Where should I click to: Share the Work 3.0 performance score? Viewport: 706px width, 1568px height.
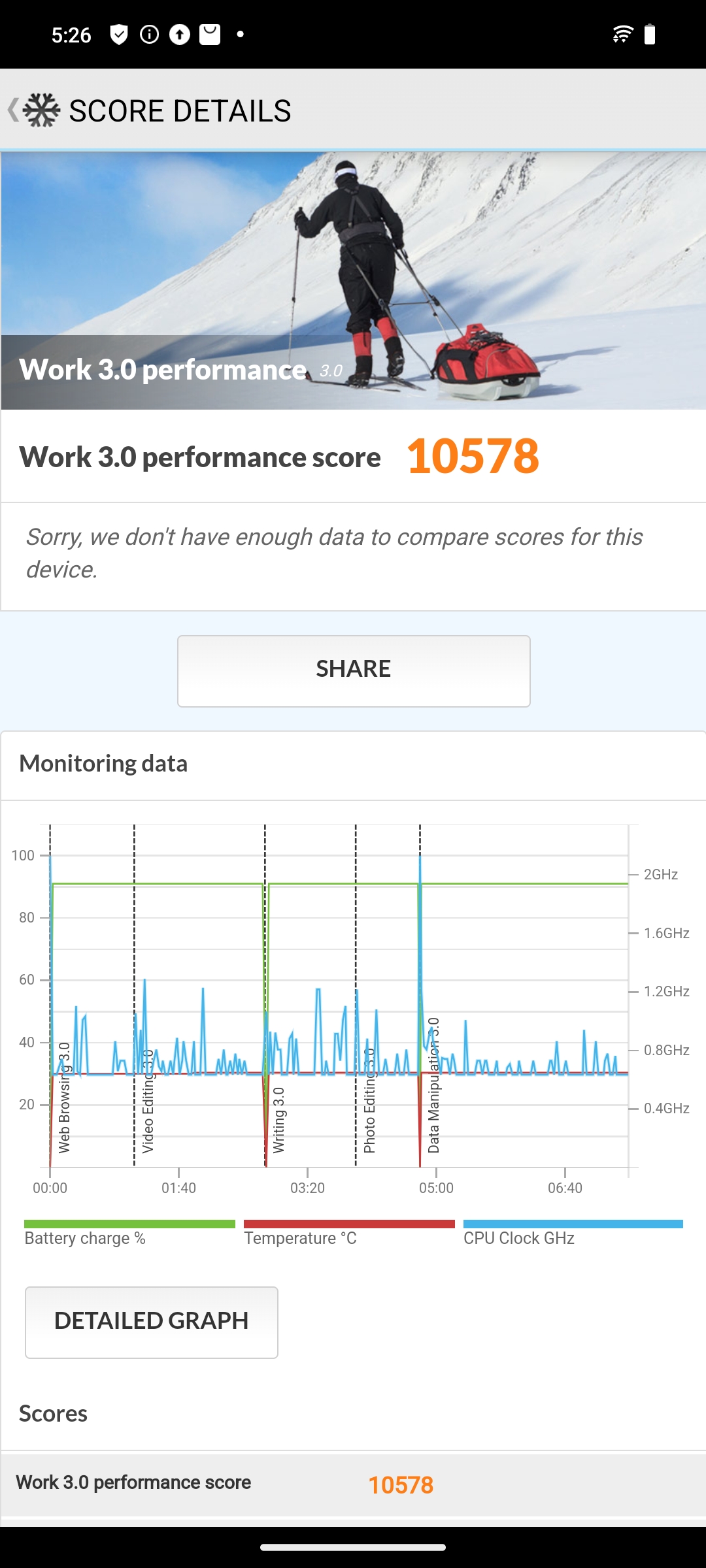click(x=353, y=670)
